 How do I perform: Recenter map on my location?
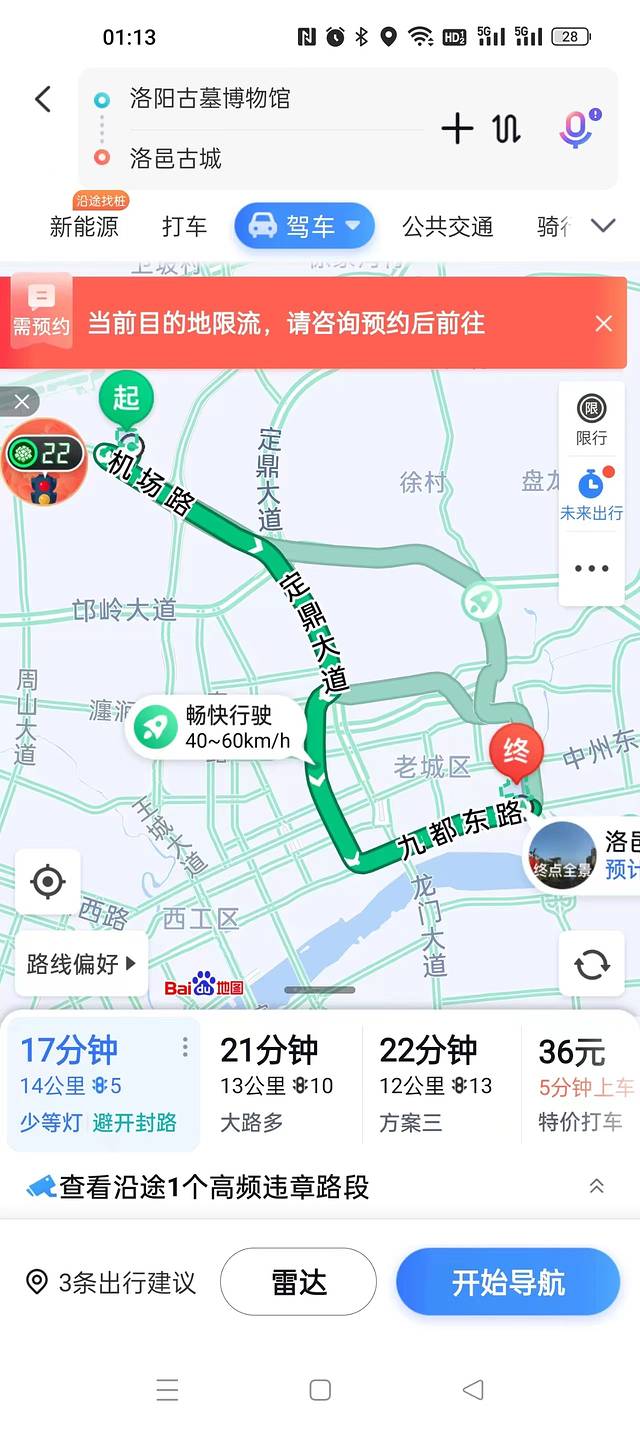pos(47,881)
